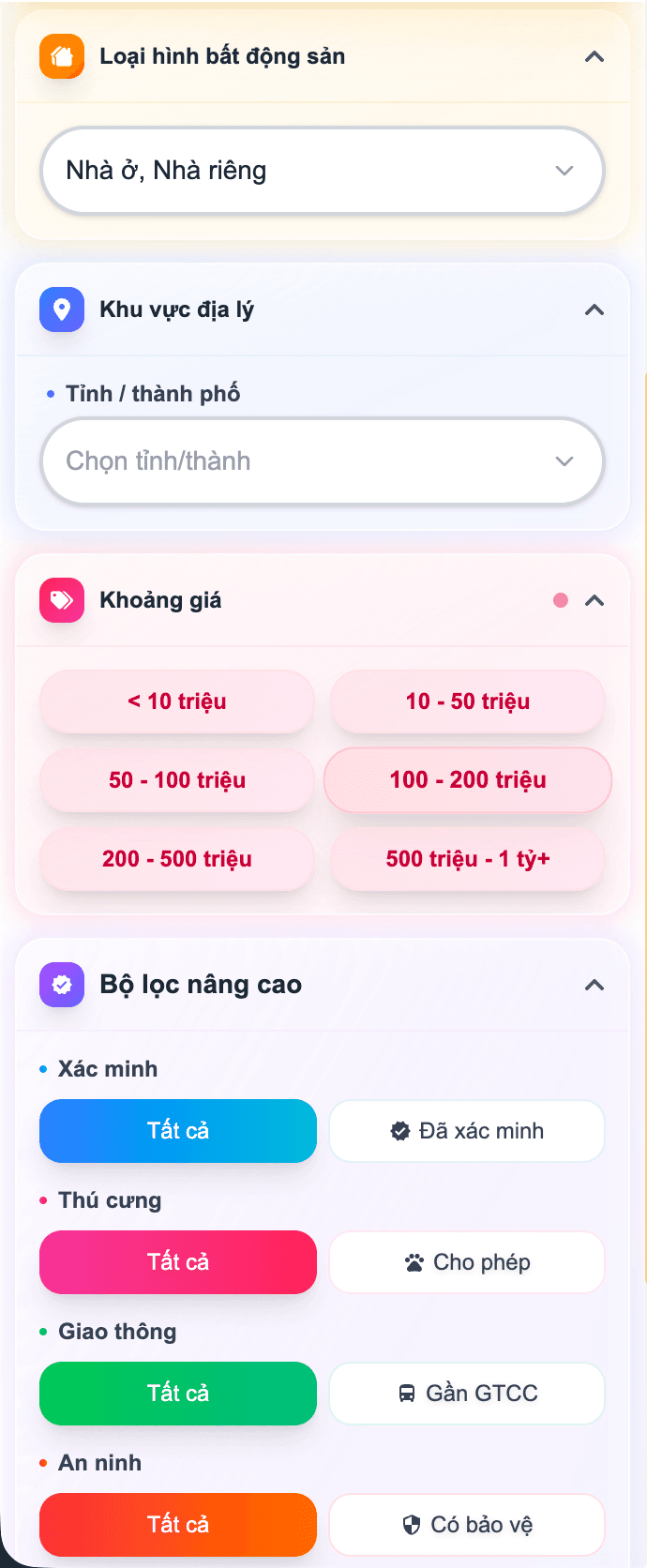Select the 200 - 500 triệu range
Screen dimensions: 647x1568
(x=177, y=859)
